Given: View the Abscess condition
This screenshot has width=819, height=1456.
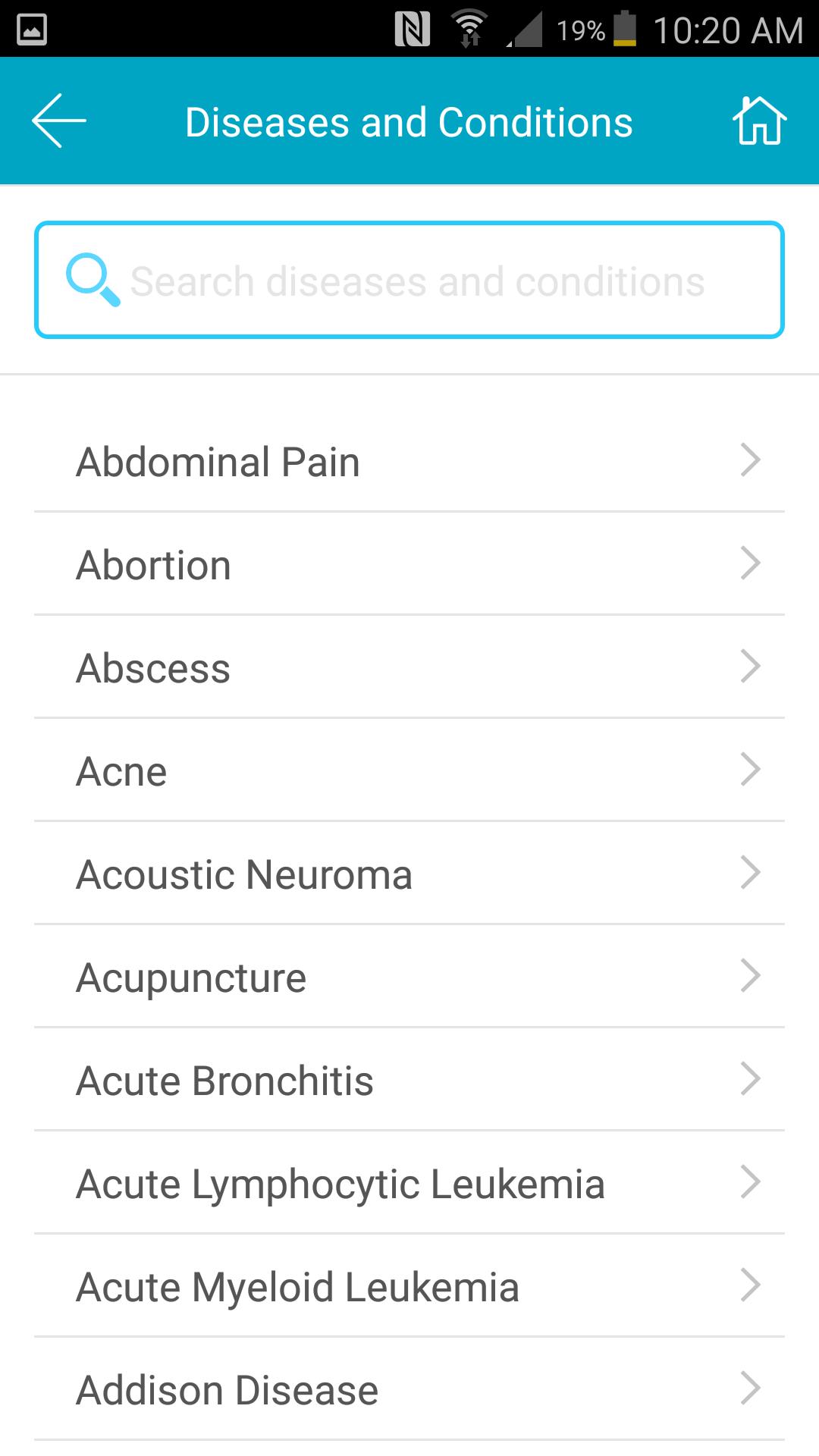Looking at the screenshot, I should [409, 668].
